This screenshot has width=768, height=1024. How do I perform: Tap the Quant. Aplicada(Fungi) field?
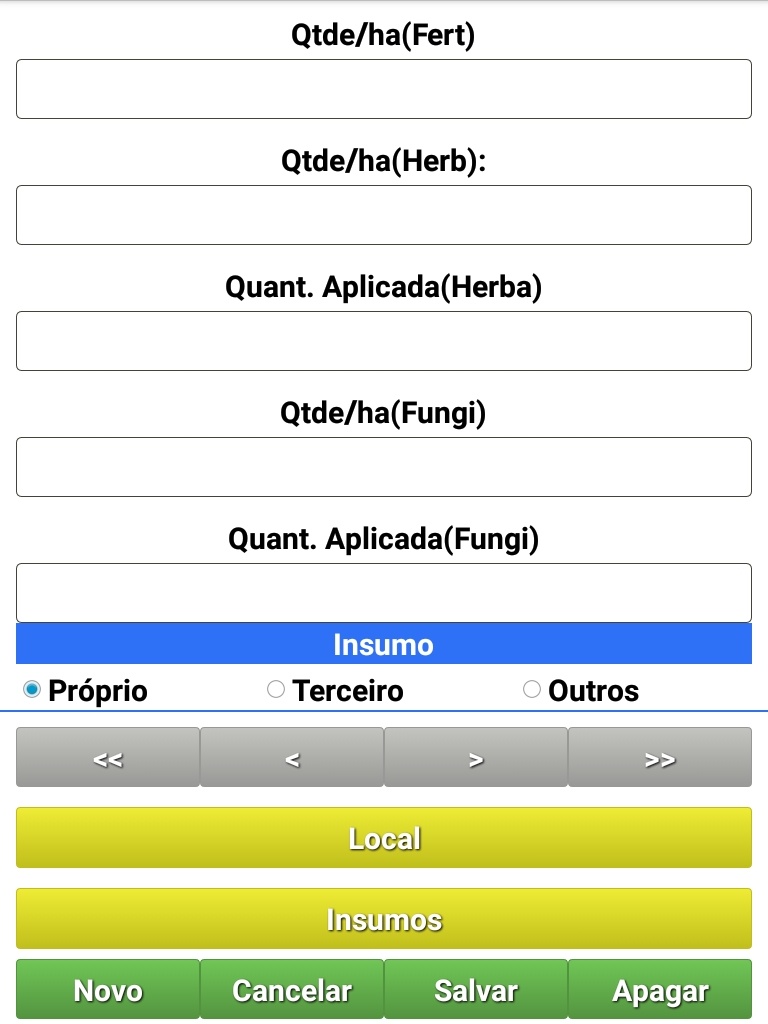point(384,593)
